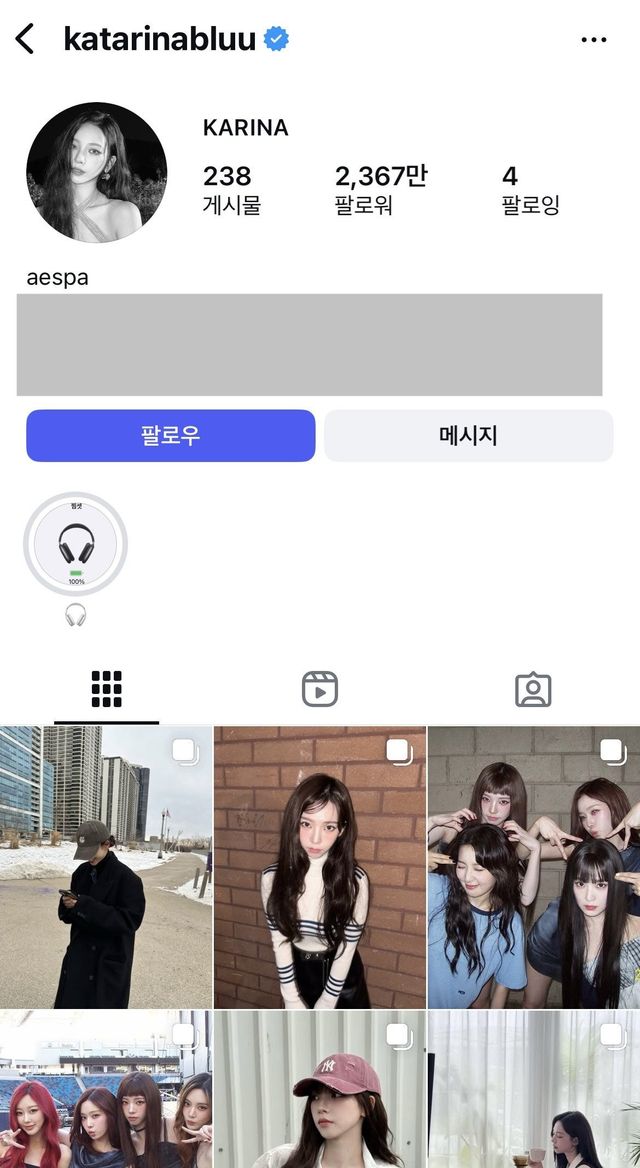Open the white curtain window post

pos(534,1090)
